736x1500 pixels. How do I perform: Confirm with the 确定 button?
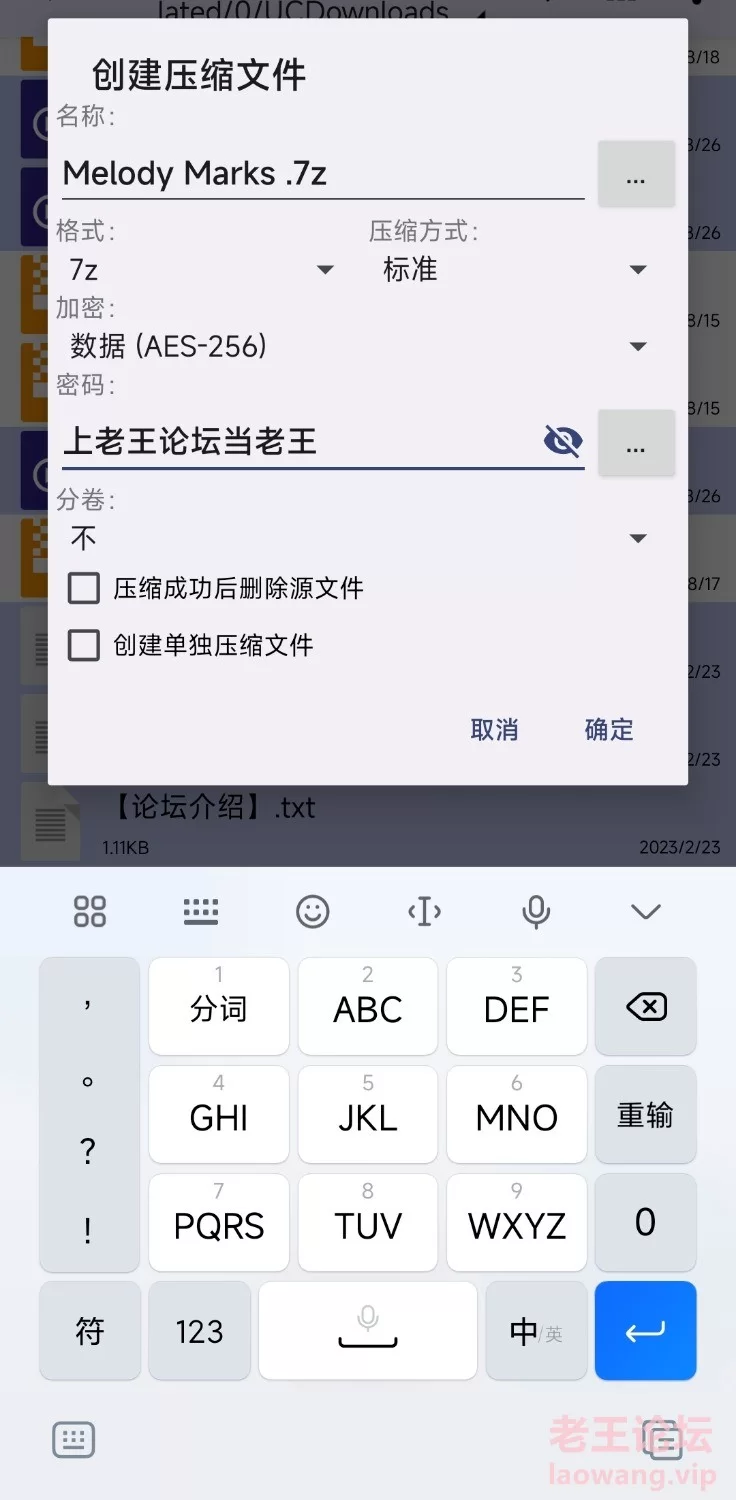pos(609,730)
